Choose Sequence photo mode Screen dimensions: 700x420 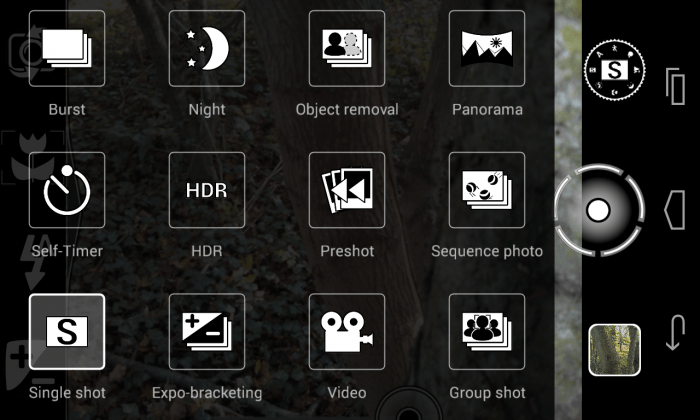pos(487,190)
